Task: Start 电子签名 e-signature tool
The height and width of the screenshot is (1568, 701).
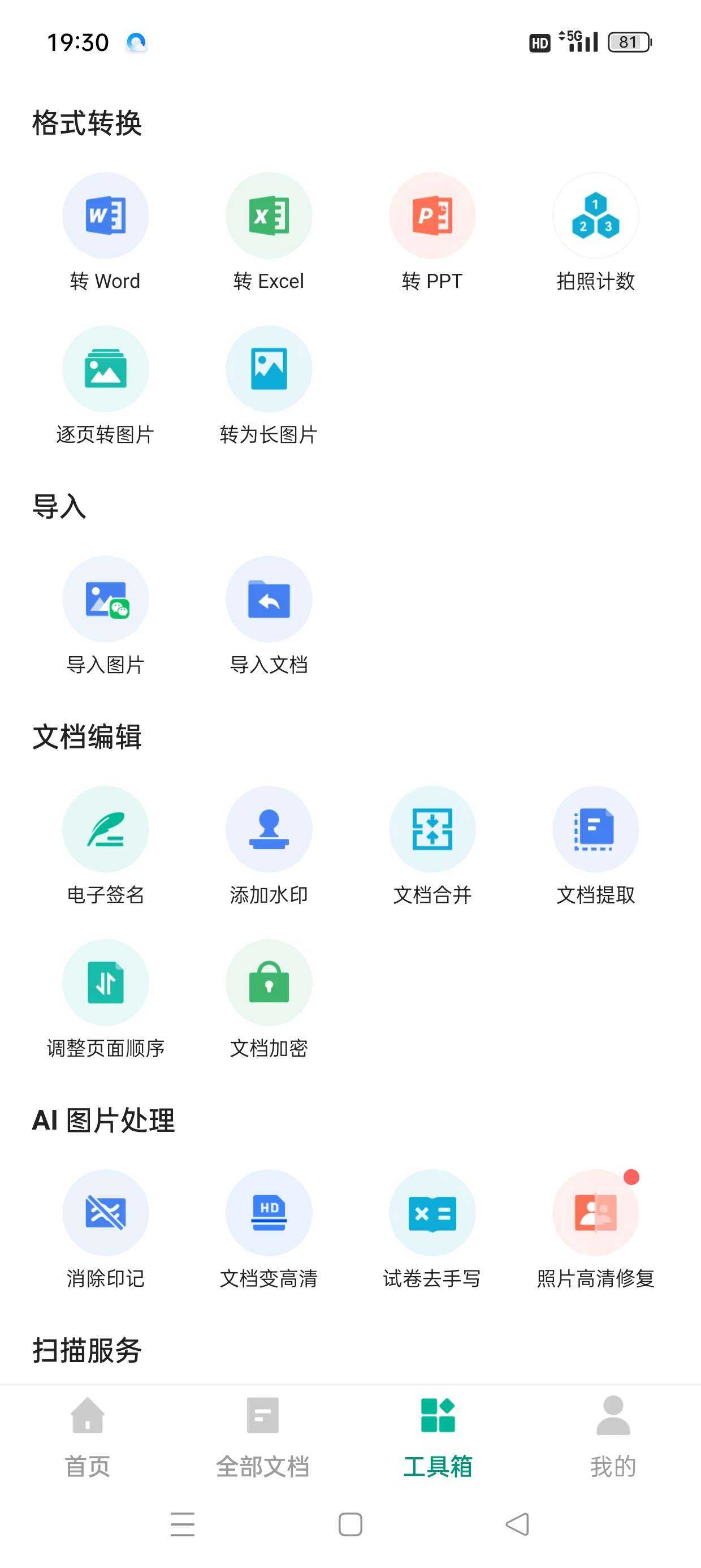Action: point(105,830)
